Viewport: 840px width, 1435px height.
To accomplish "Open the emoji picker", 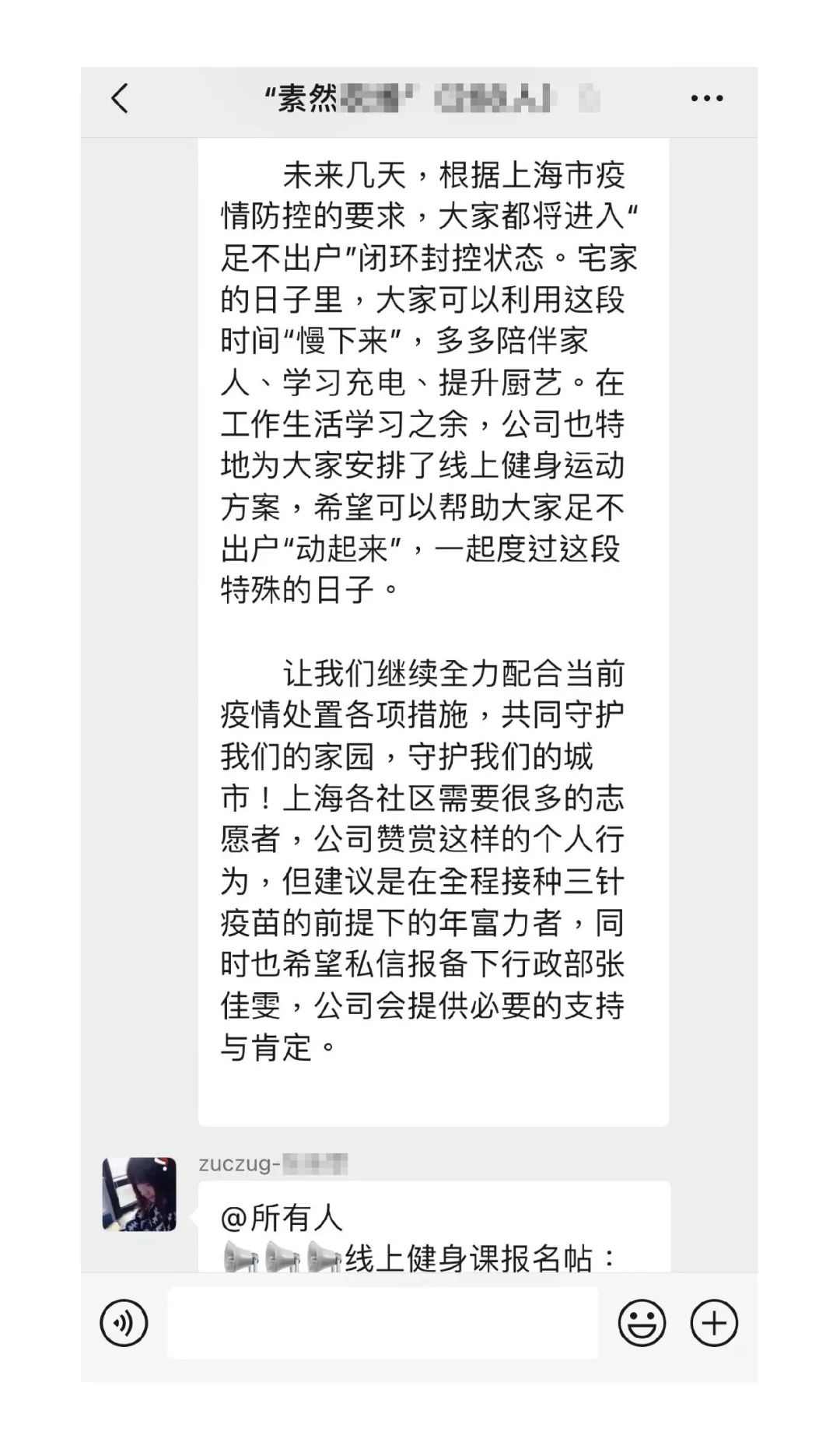I will point(642,1322).
